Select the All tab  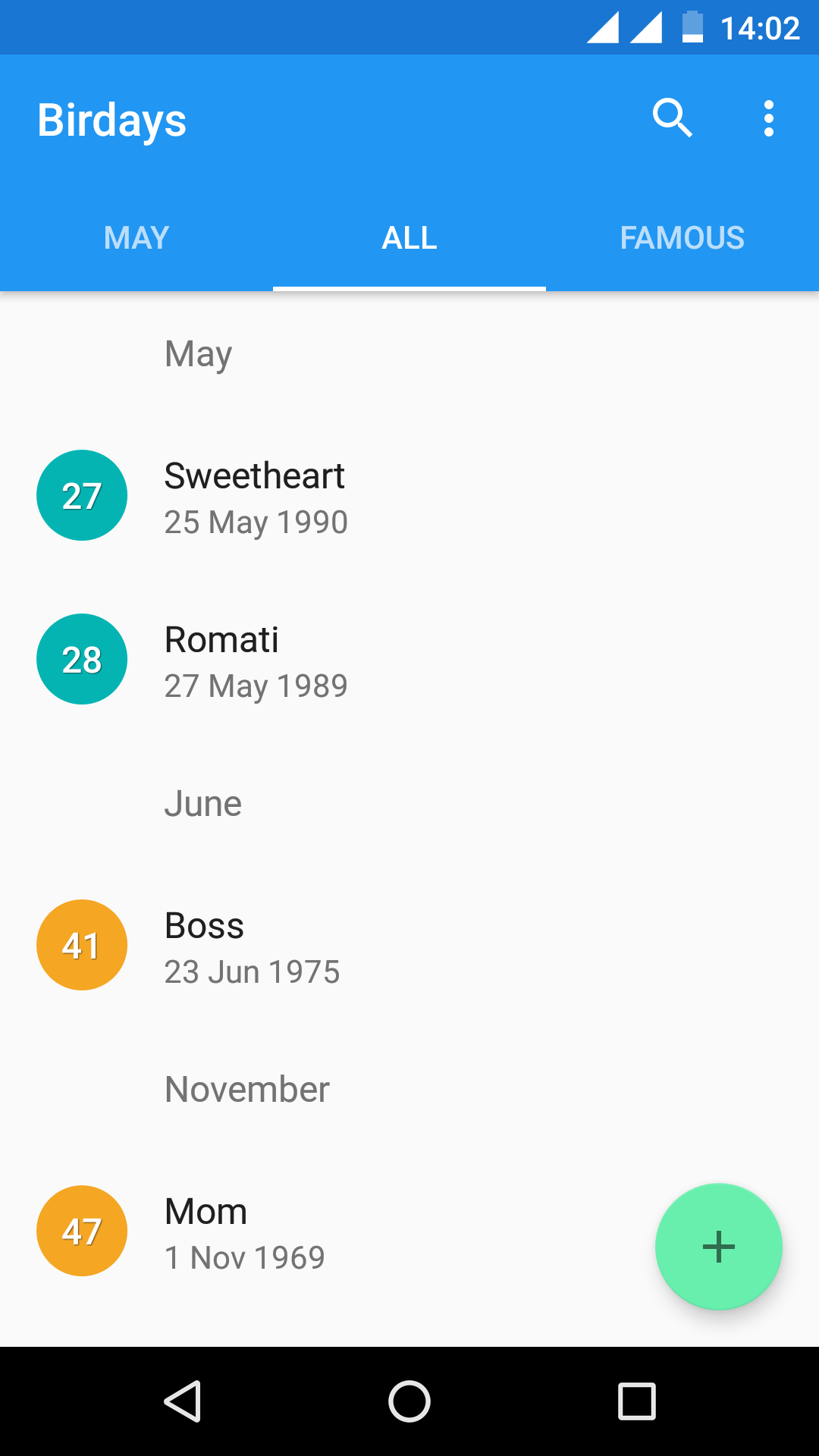pyautogui.click(x=409, y=238)
